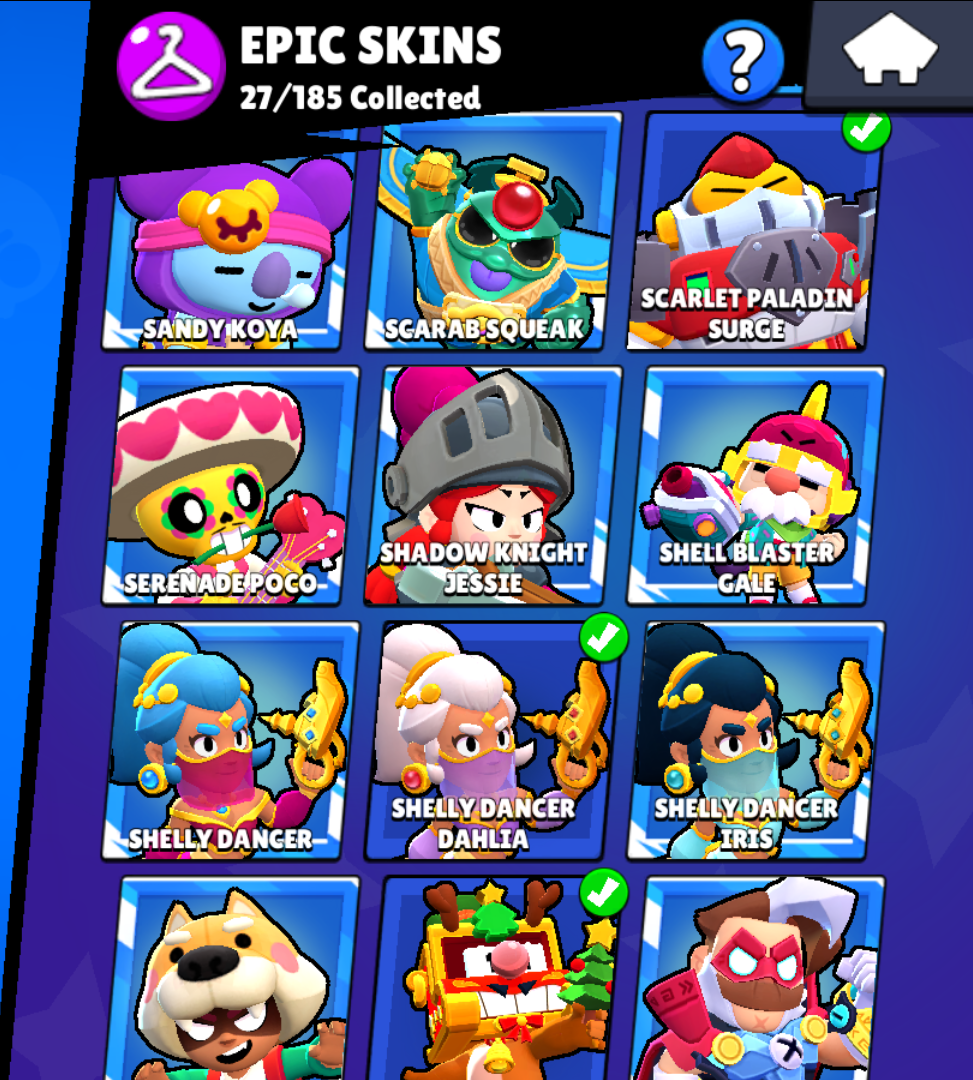Open the blue-haired Shelly Dancer skin
Screen dimensions: 973x1080
click(230, 740)
